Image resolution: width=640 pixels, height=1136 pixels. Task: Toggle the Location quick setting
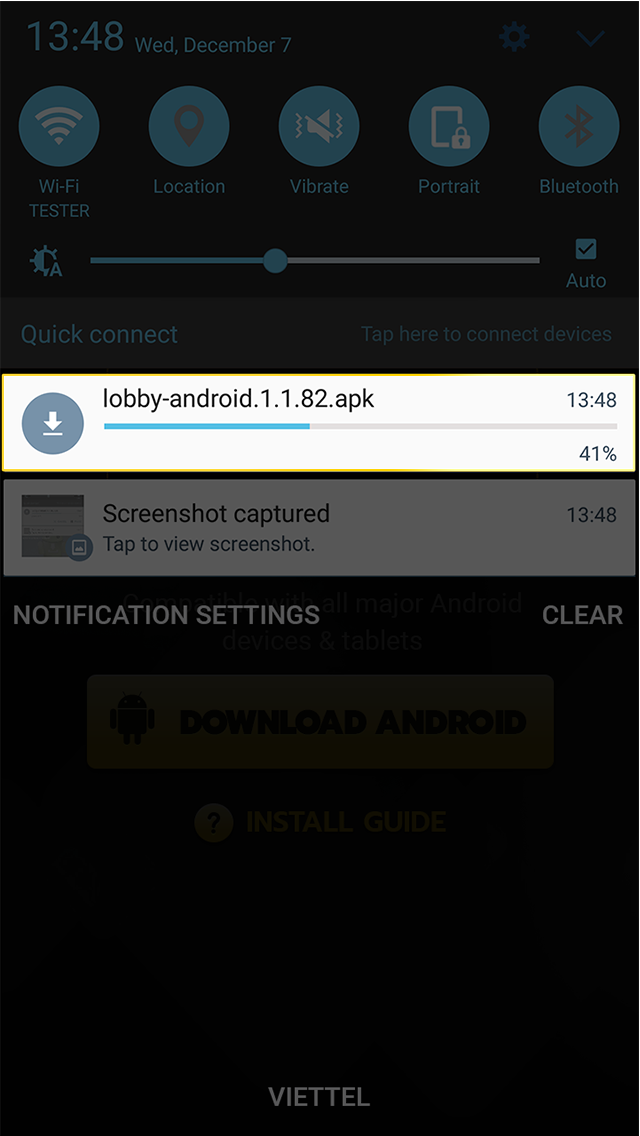pos(189,127)
